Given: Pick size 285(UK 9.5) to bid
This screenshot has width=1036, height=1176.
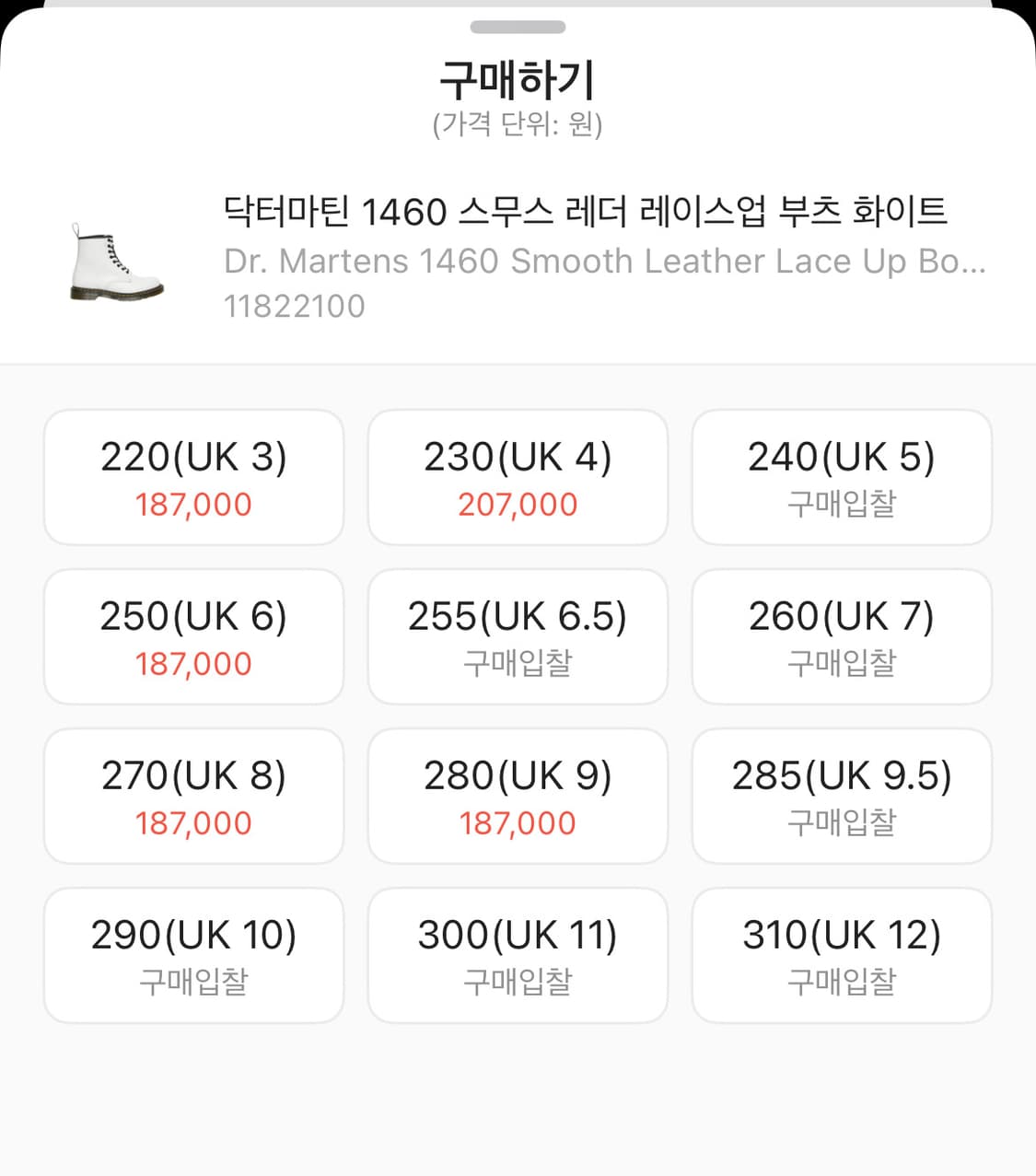Looking at the screenshot, I should [x=842, y=796].
